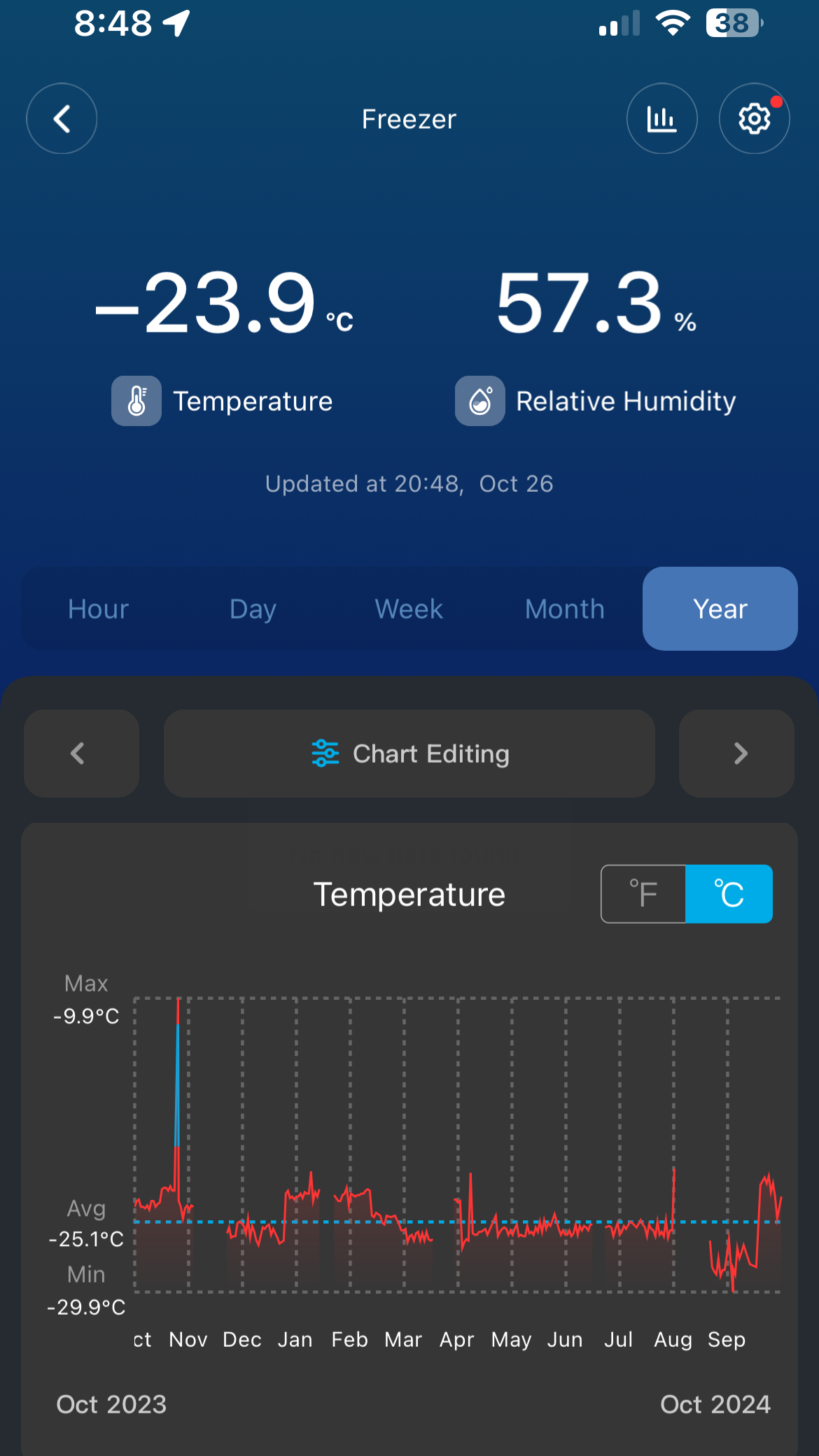This screenshot has width=819, height=1456.
Task: Switch to the Day tab
Action: [253, 609]
